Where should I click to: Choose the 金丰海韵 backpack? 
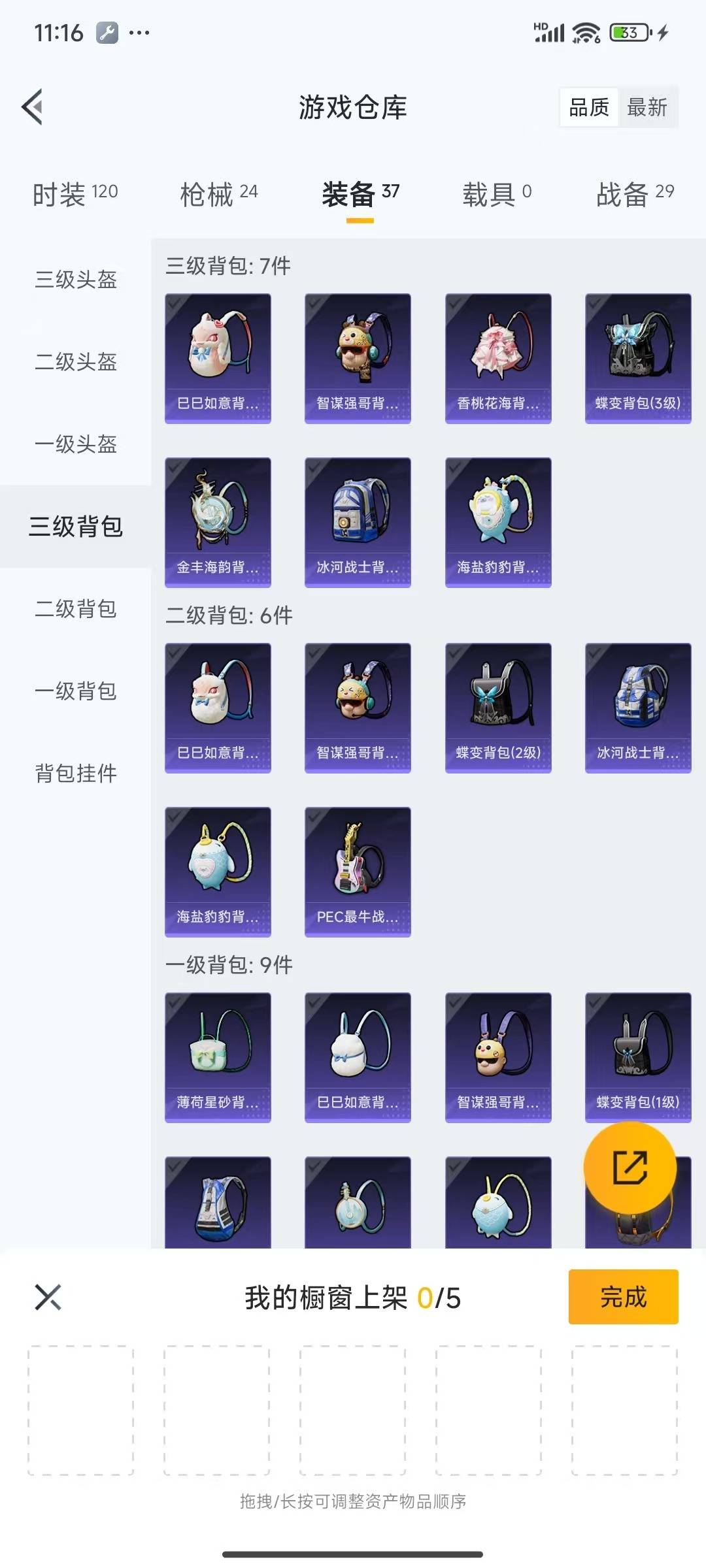pos(218,522)
